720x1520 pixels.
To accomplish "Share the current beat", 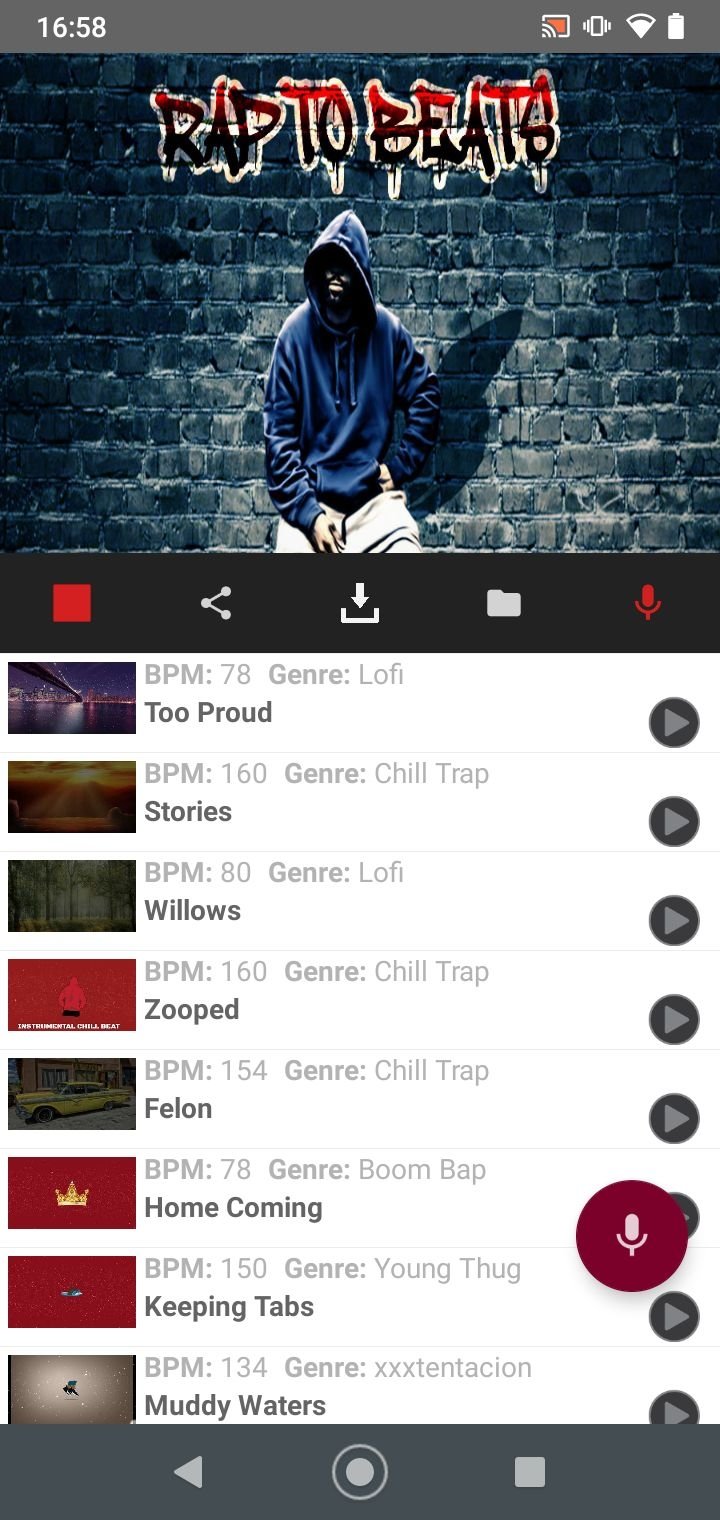I will pyautogui.click(x=216, y=603).
